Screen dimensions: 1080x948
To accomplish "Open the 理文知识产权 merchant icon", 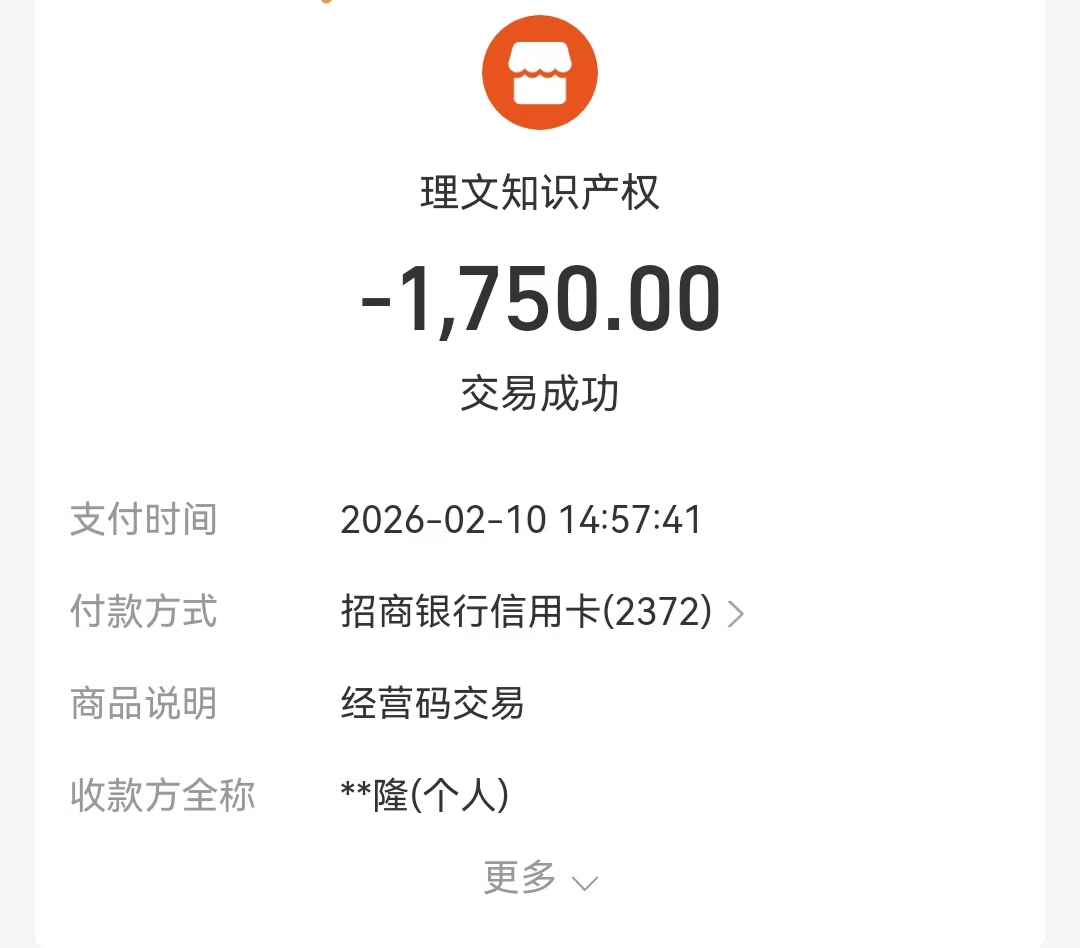I will pos(540,74).
